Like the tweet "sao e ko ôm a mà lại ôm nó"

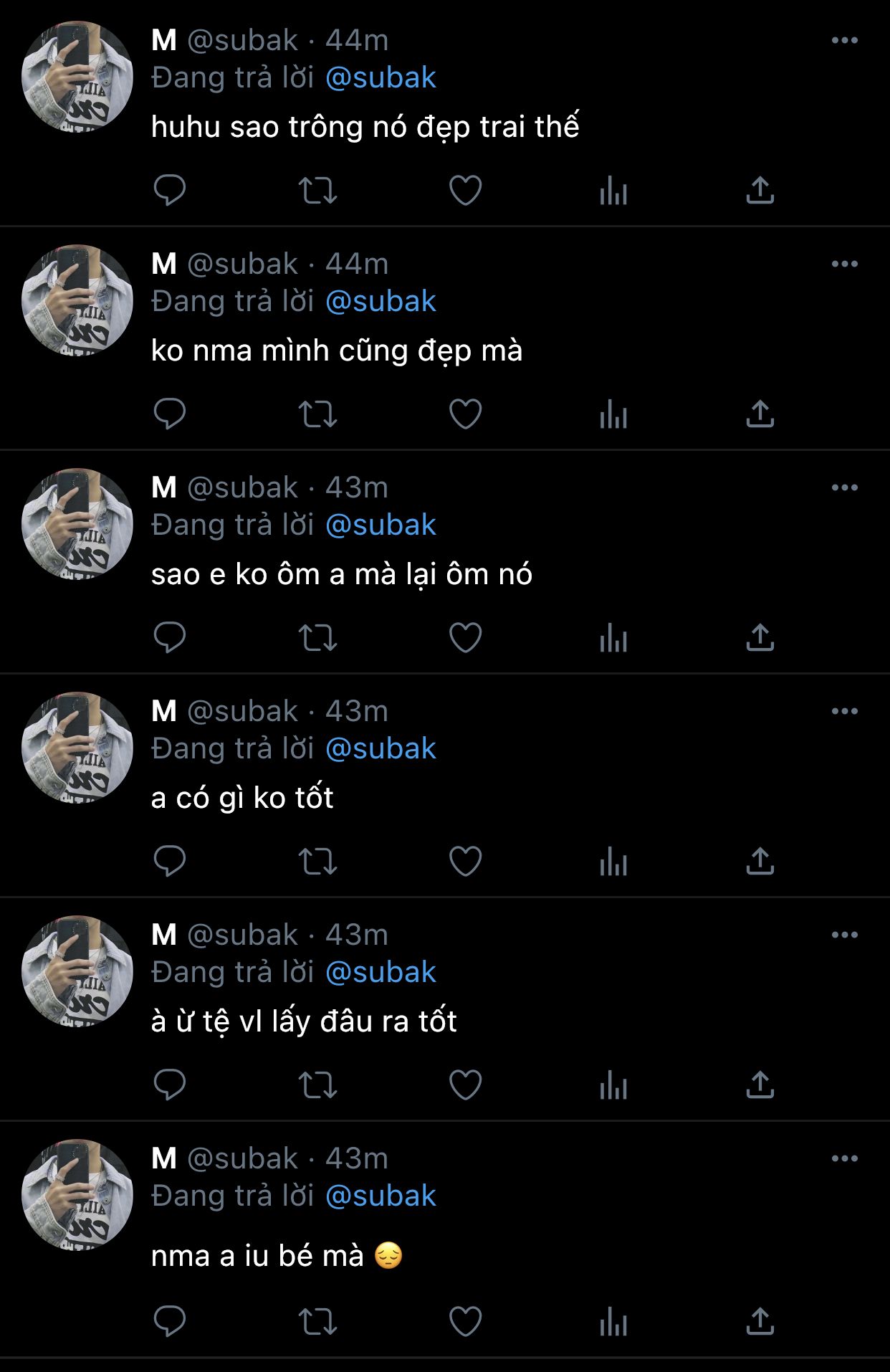pos(465,638)
